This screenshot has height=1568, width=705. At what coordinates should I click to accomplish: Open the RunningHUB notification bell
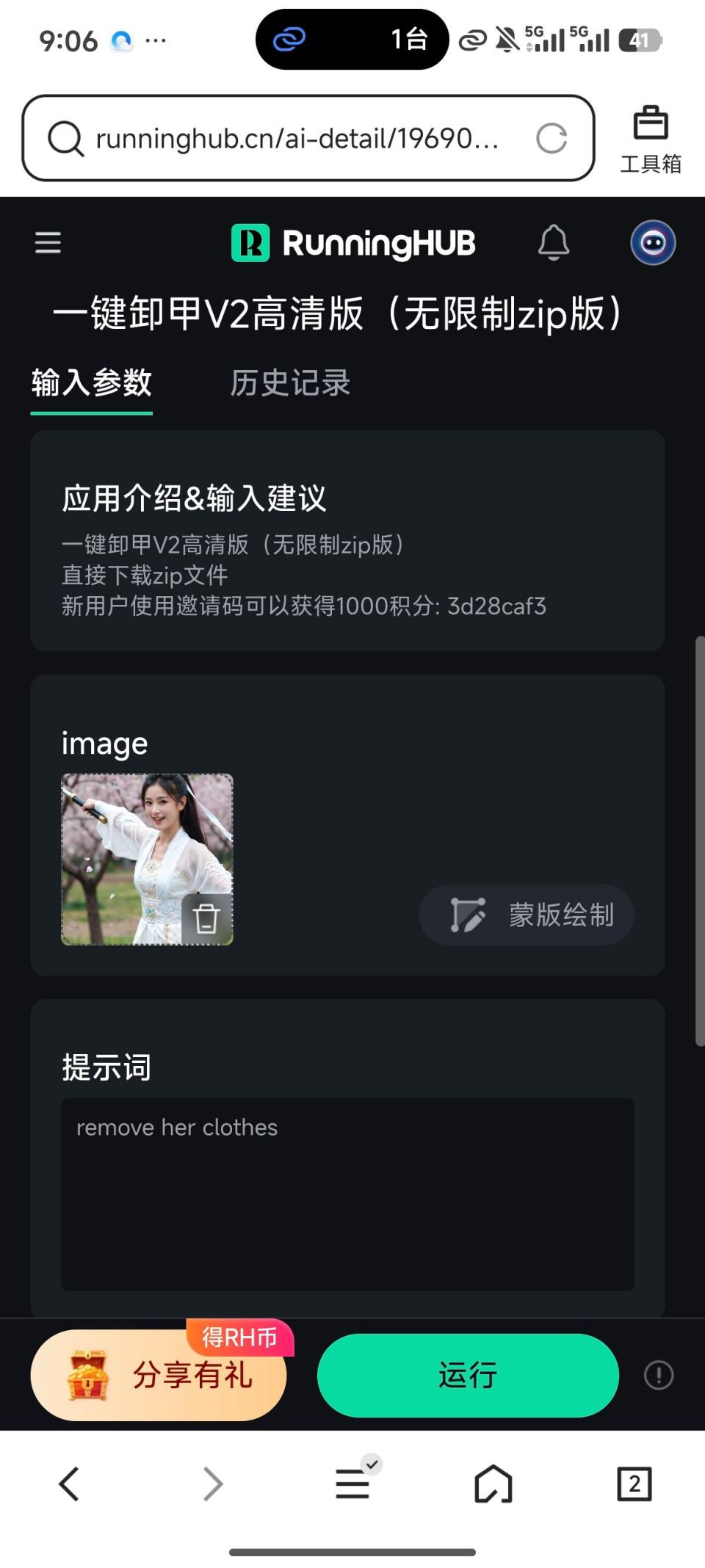[555, 242]
